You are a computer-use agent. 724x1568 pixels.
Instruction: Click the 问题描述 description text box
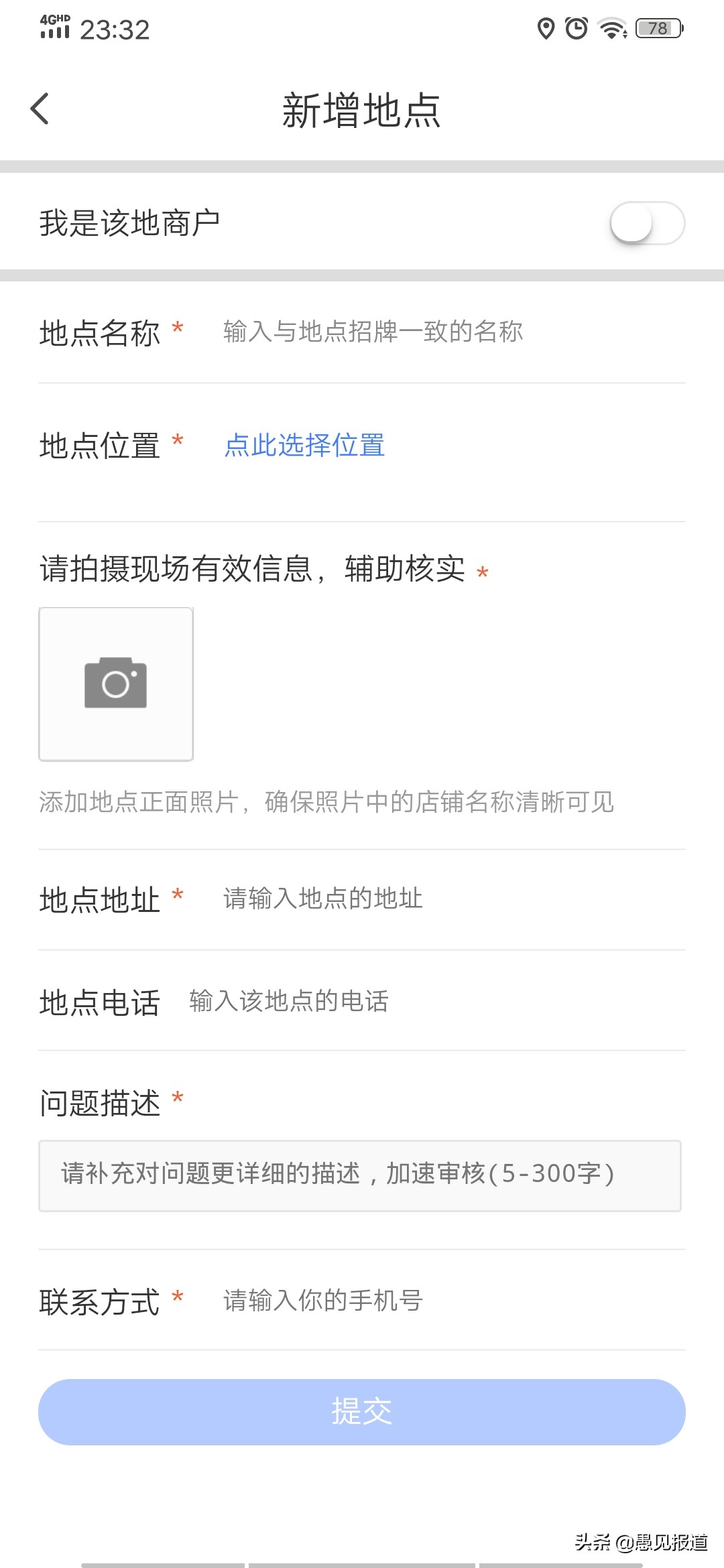(x=362, y=1173)
